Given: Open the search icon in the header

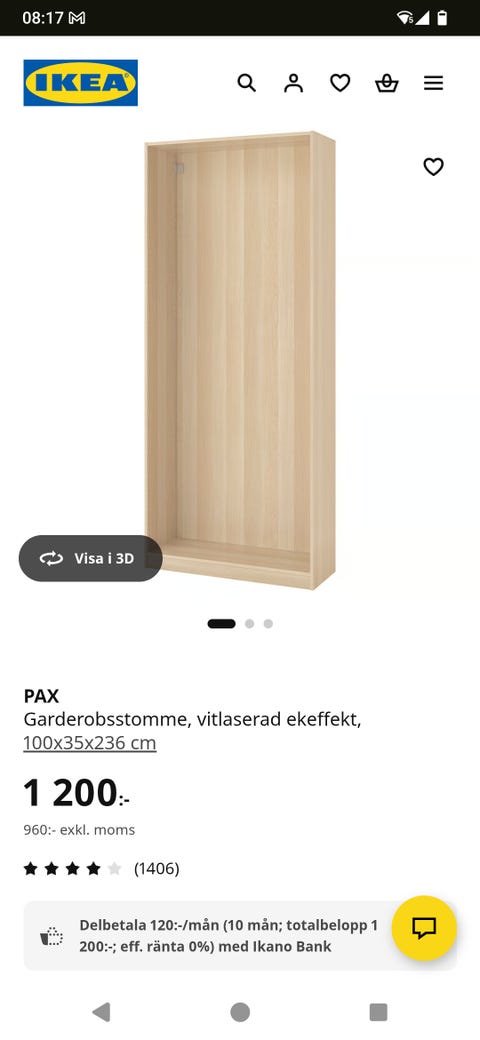Looking at the screenshot, I should coord(247,83).
